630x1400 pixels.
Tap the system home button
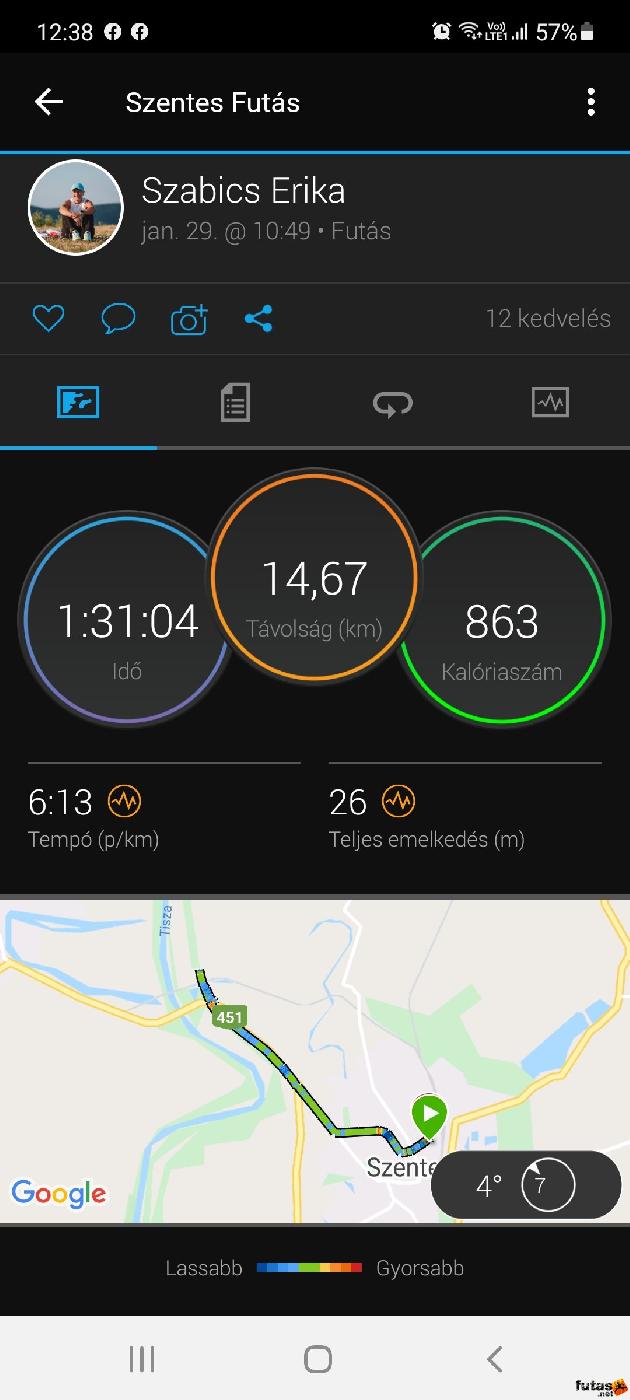317,1358
